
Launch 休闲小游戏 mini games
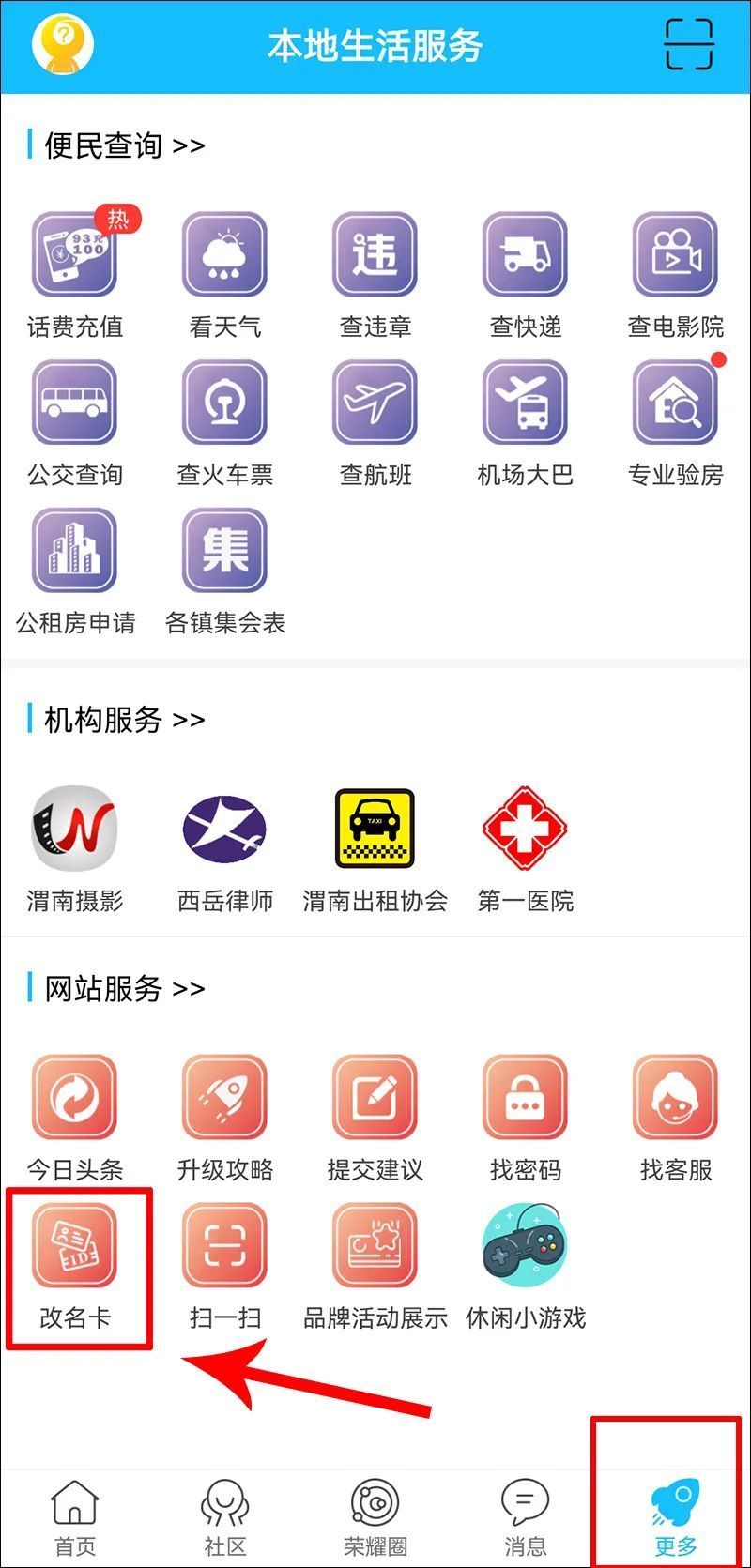(x=526, y=1267)
